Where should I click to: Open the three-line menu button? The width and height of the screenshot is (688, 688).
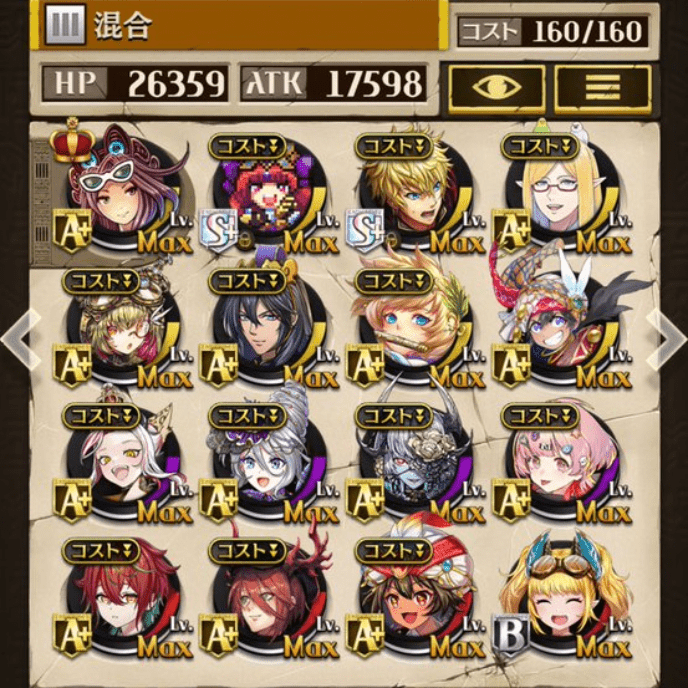tap(602, 87)
